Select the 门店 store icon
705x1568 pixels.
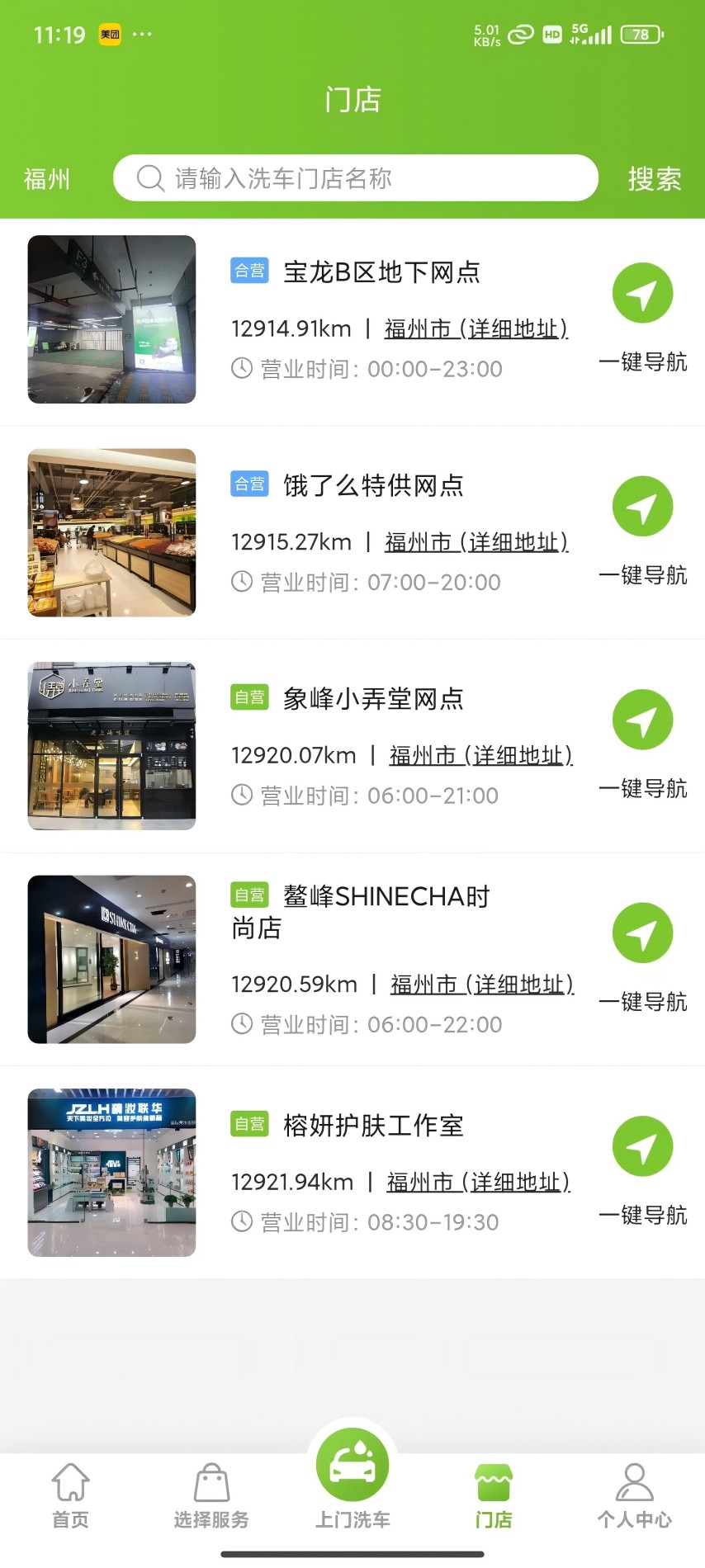pos(494,1481)
